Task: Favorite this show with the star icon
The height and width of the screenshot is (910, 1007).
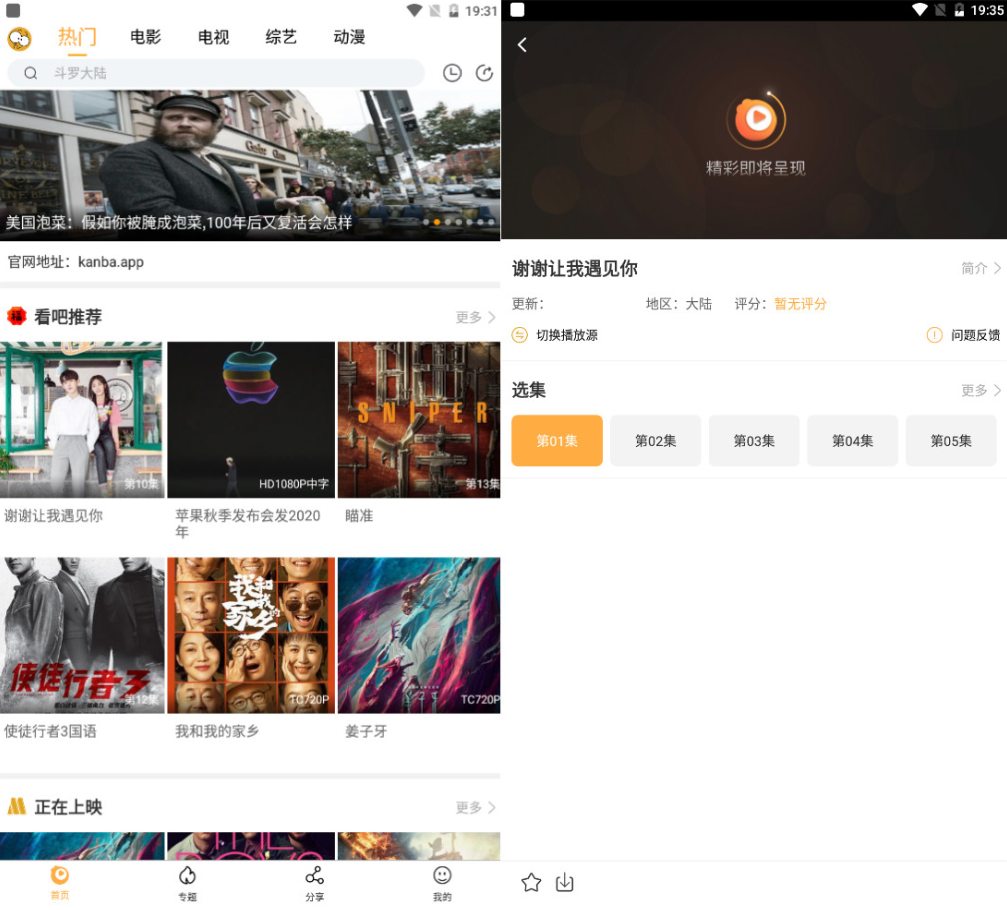Action: click(x=531, y=882)
